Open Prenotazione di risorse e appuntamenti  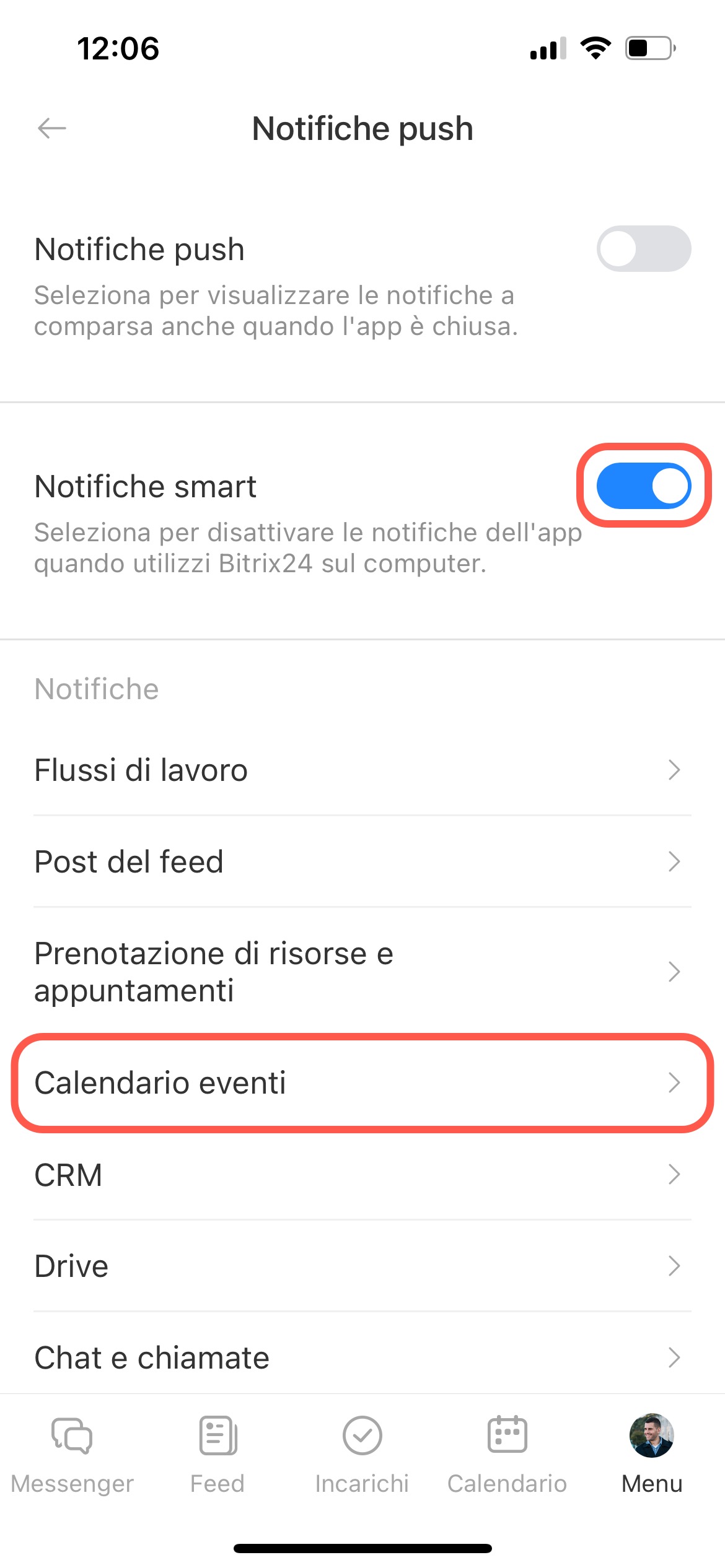click(362, 972)
